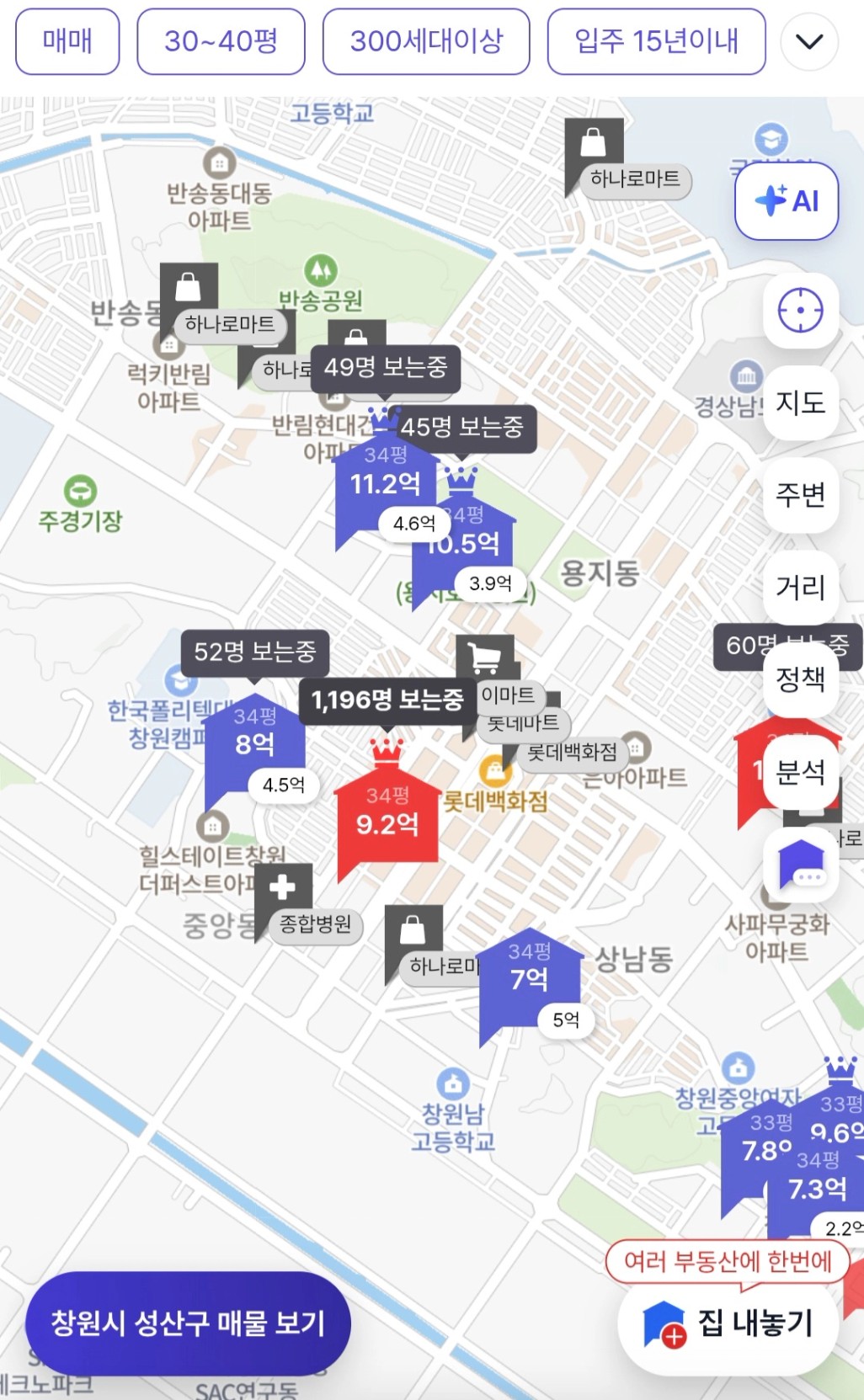
Task: View 창원시 성산구 listings
Action: [x=188, y=1323]
